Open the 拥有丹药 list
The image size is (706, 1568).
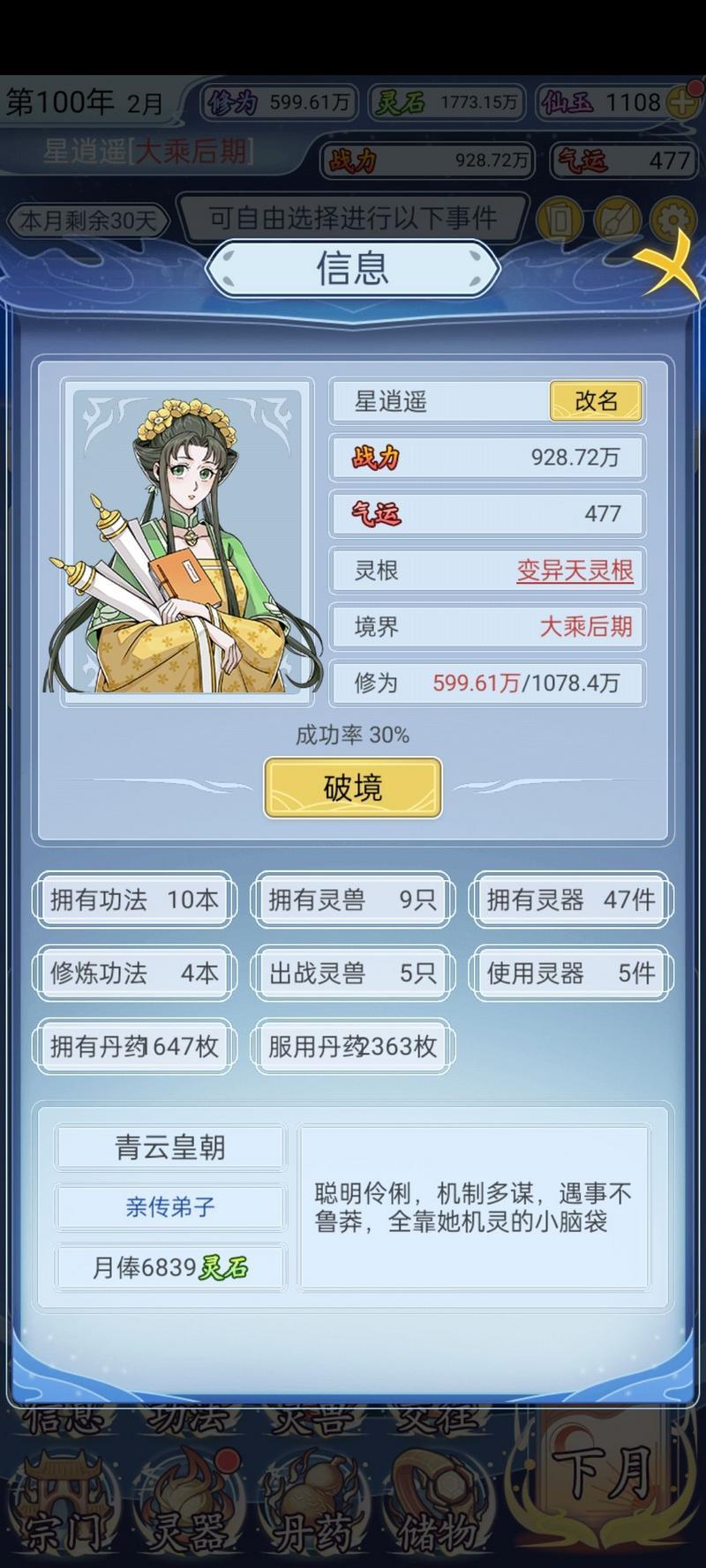tap(134, 1046)
